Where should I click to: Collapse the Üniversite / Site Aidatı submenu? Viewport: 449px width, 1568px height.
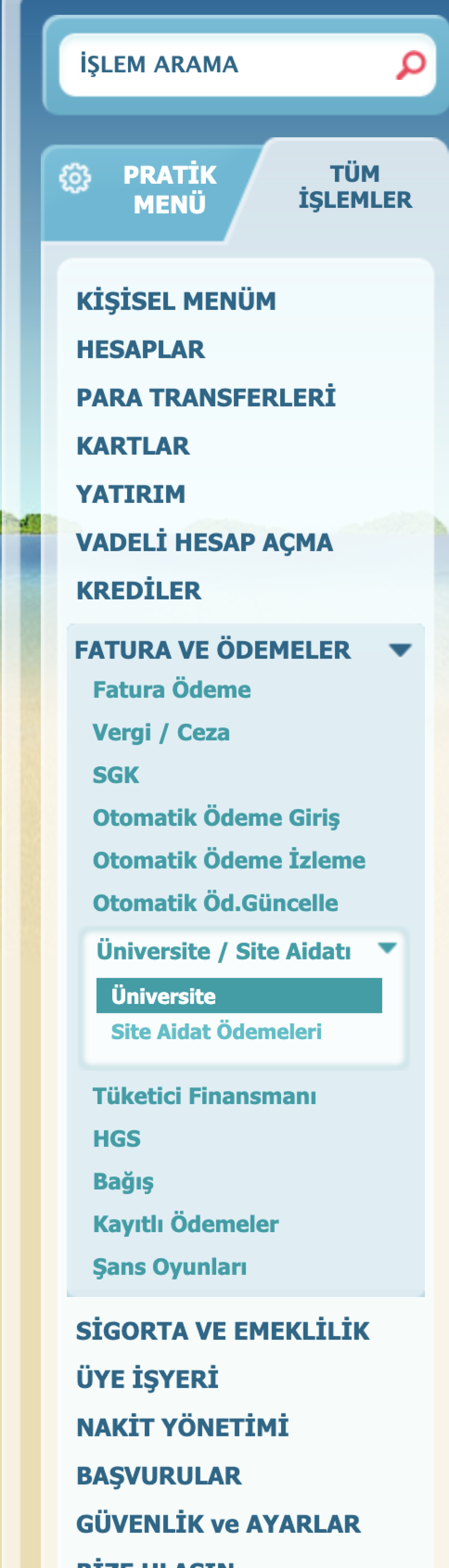[x=387, y=948]
